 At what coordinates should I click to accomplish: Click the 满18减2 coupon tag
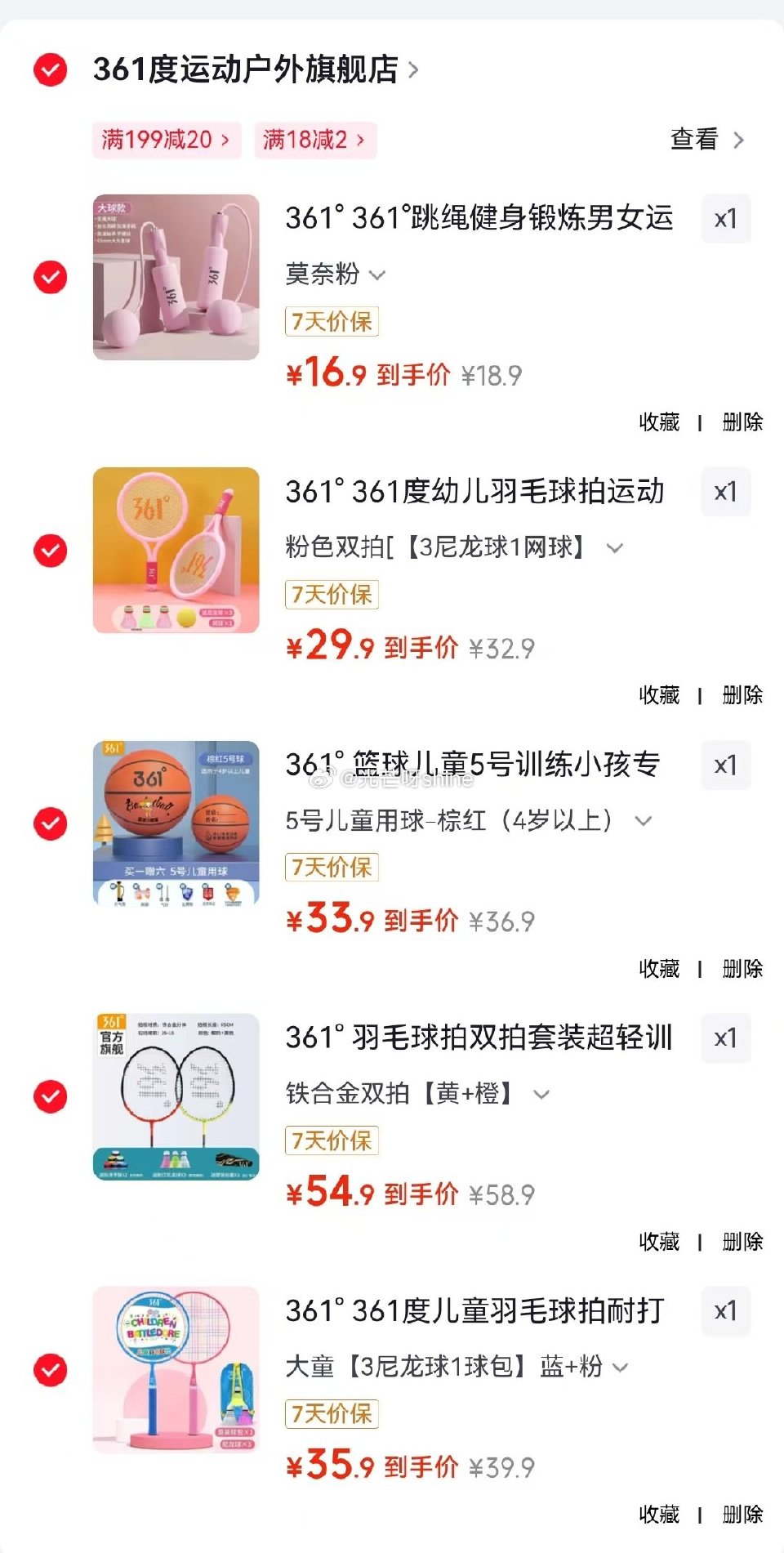[314, 140]
